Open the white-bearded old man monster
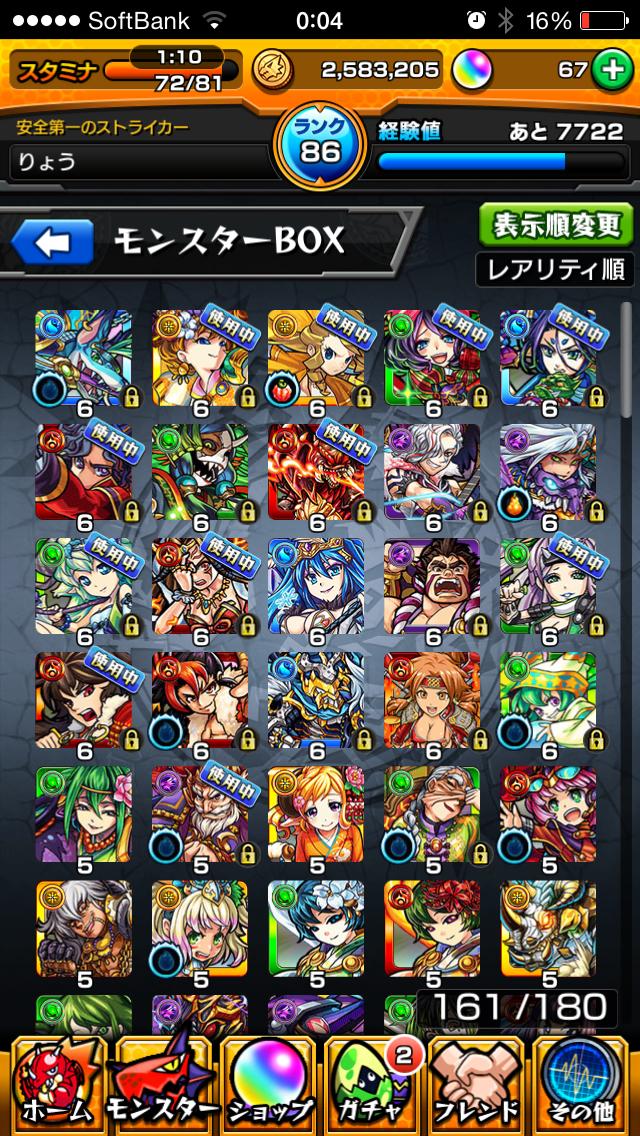This screenshot has width=640, height=1136. (x=200, y=815)
